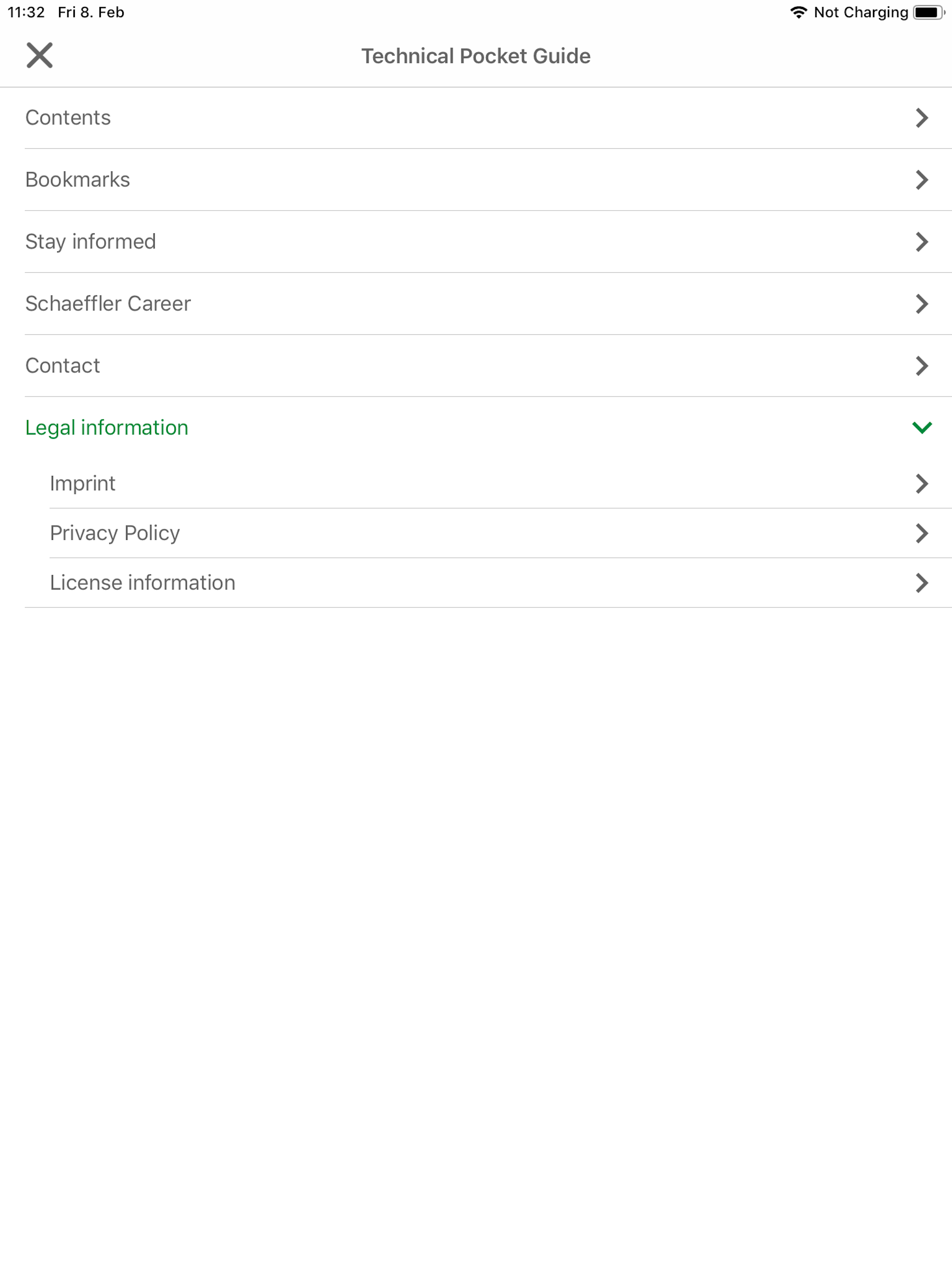Click the chevron beside License information

click(922, 583)
